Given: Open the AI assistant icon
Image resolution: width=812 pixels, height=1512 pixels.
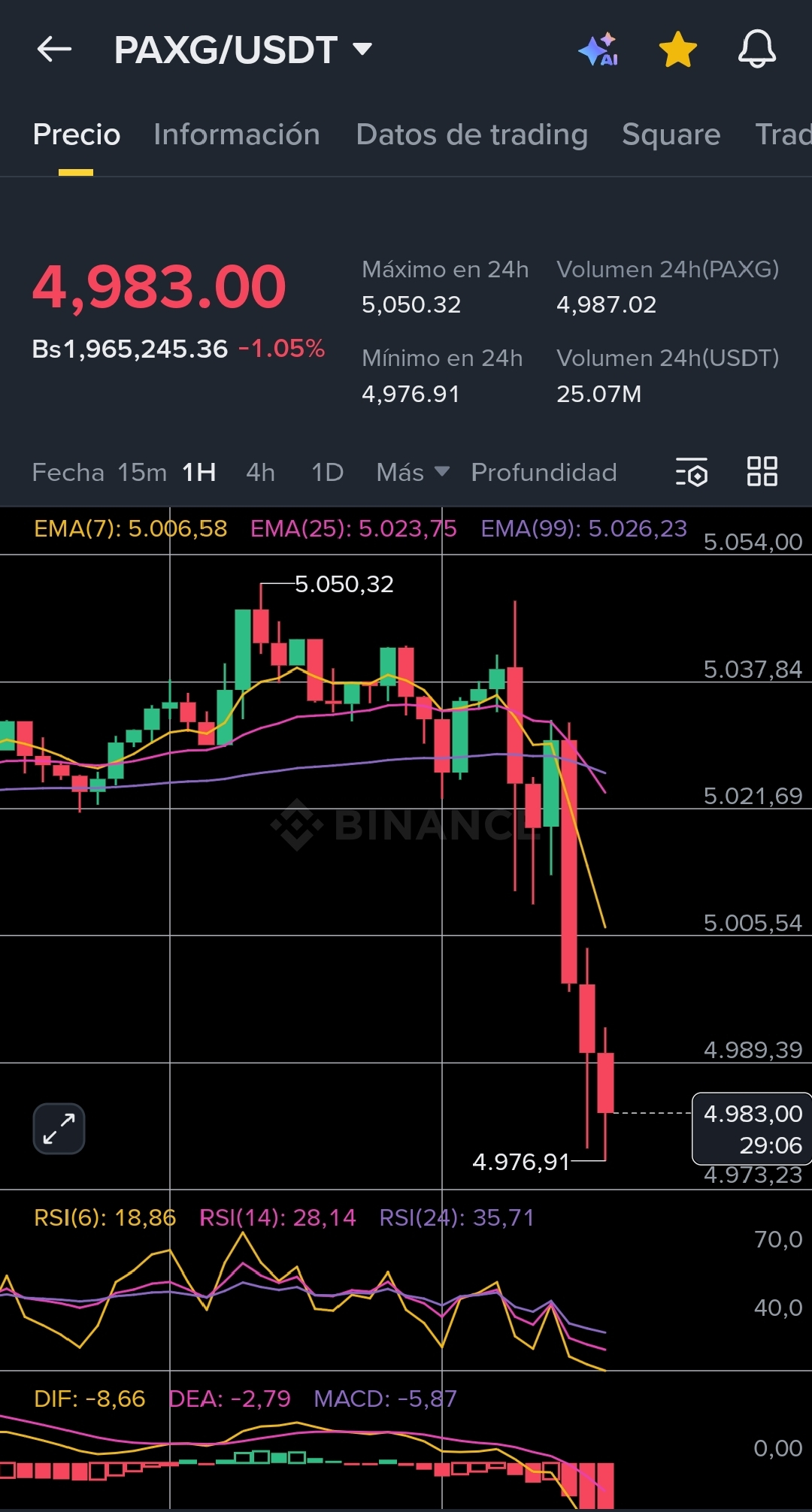Looking at the screenshot, I should click(x=598, y=50).
